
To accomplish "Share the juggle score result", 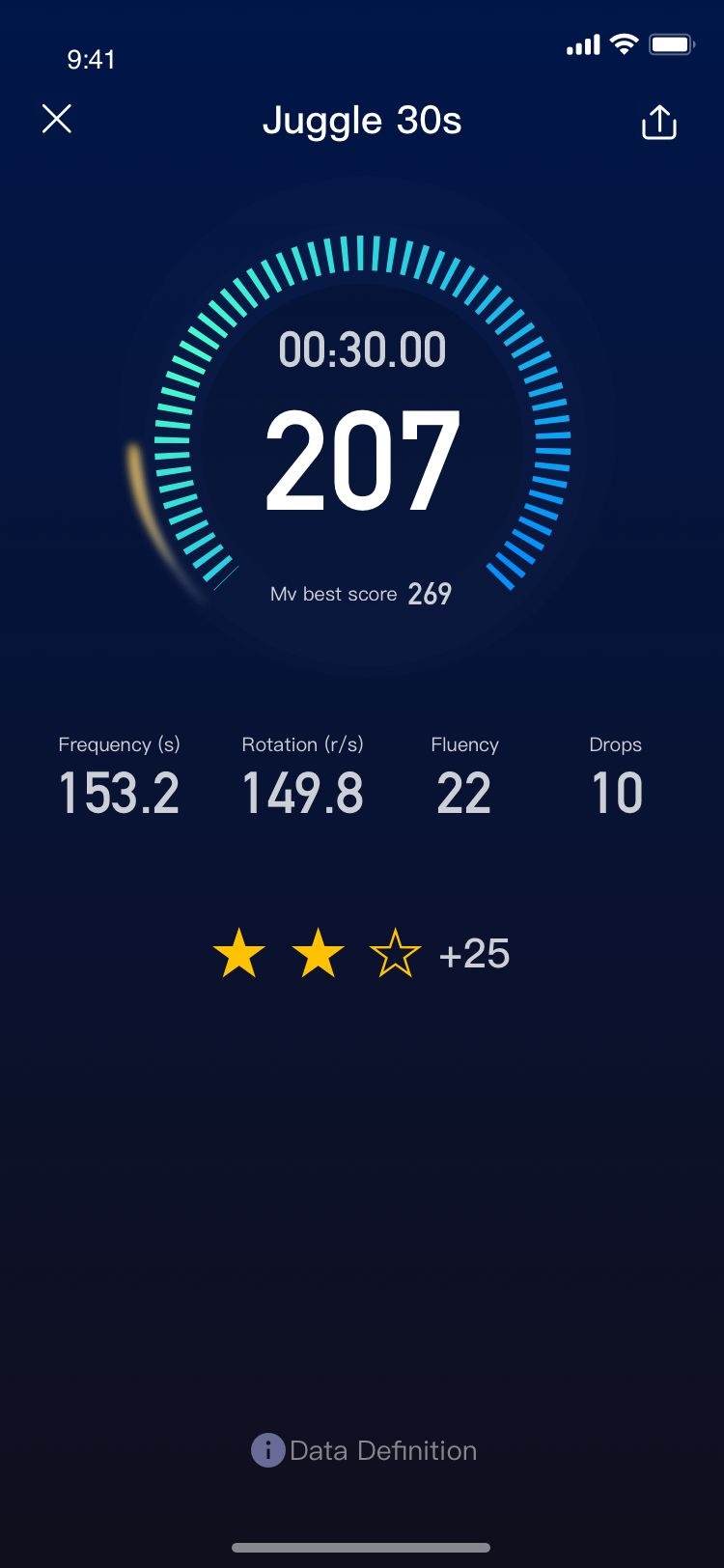I will tap(659, 123).
